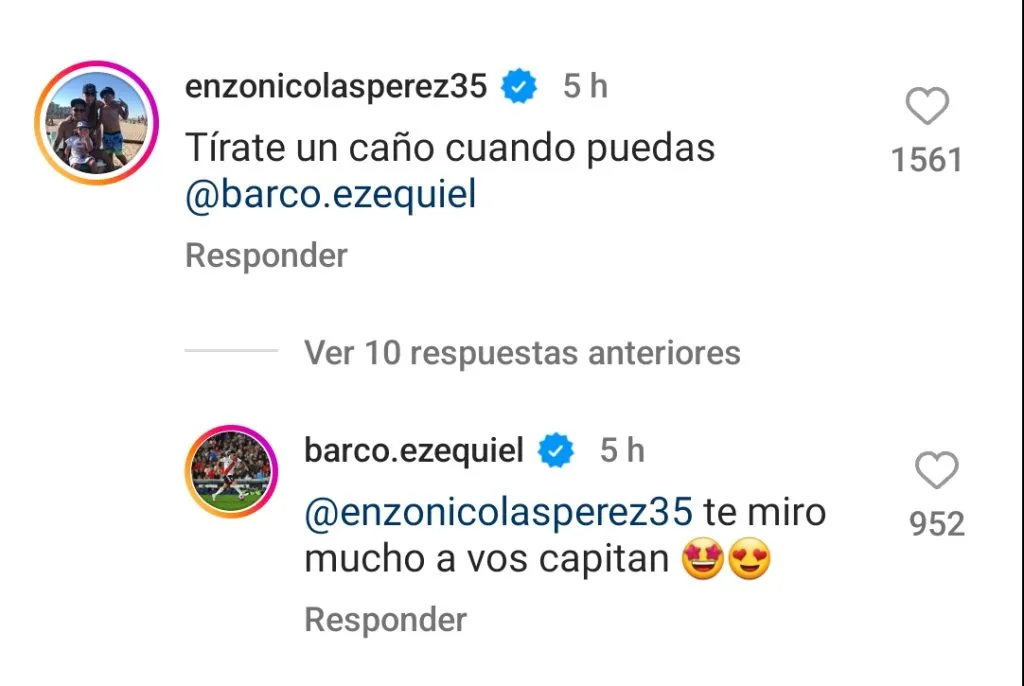This screenshot has height=686, width=1024.
Task: Open the @enzonicolasperez35 mention link
Action: 498,513
